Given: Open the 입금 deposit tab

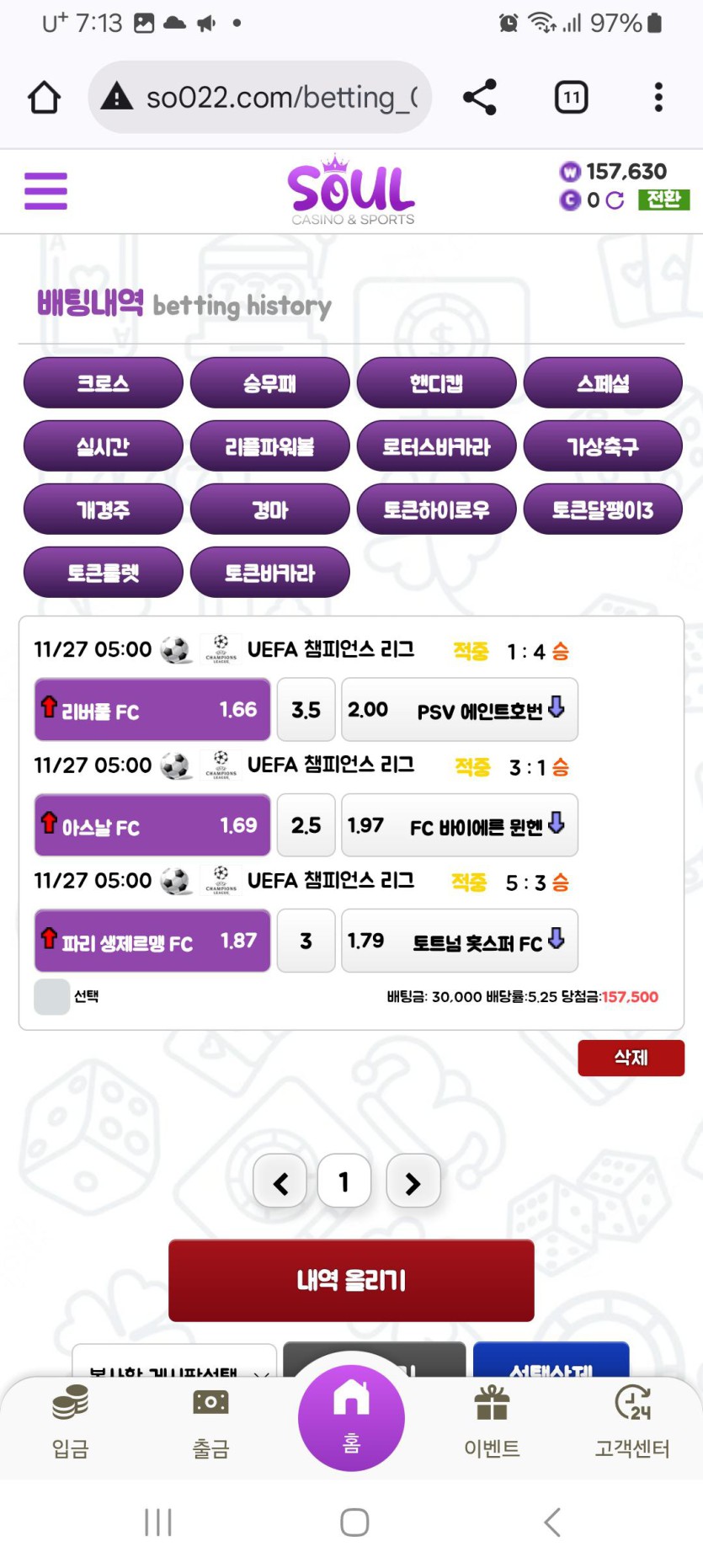Looking at the screenshot, I should 71,1420.
